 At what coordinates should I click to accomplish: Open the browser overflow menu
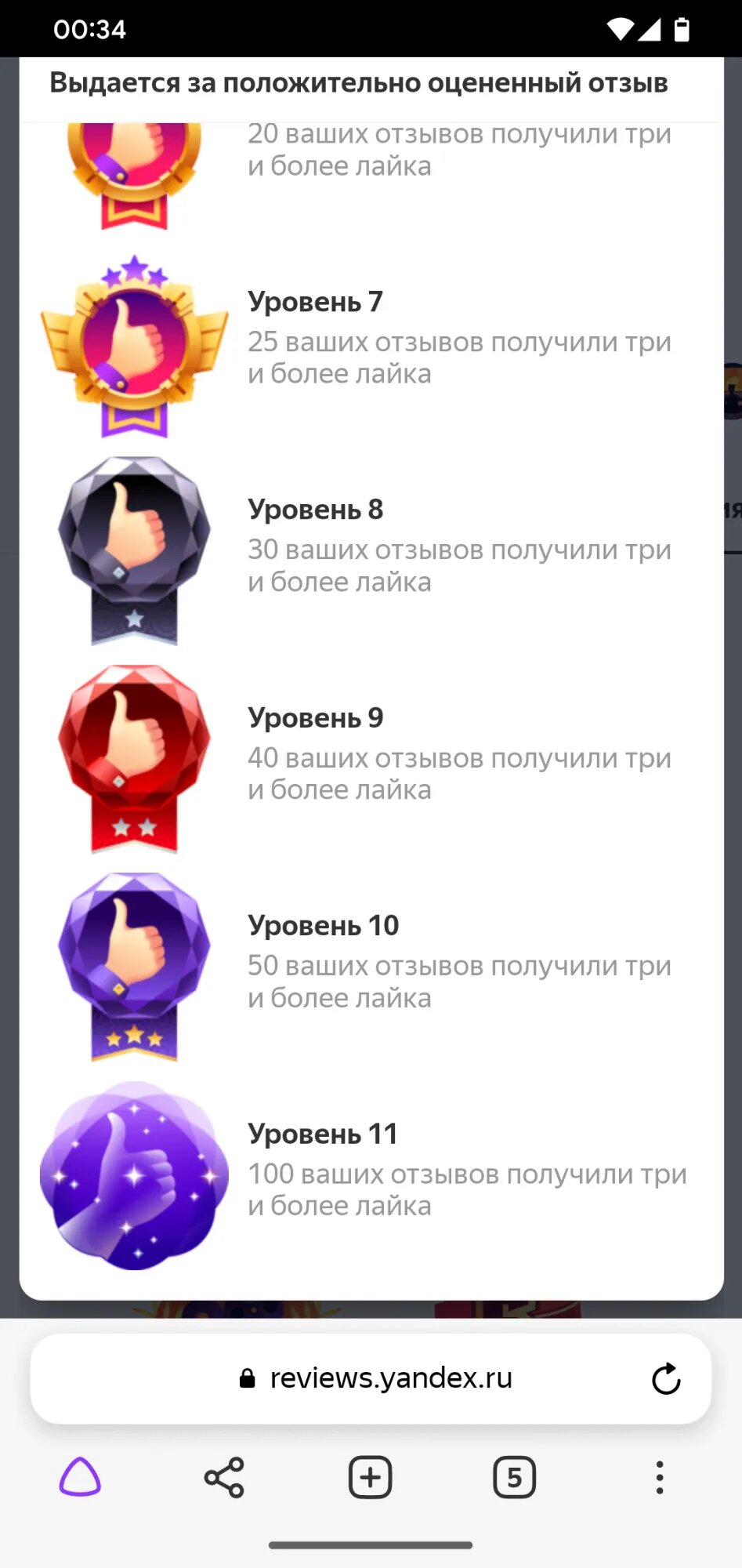coord(660,1478)
